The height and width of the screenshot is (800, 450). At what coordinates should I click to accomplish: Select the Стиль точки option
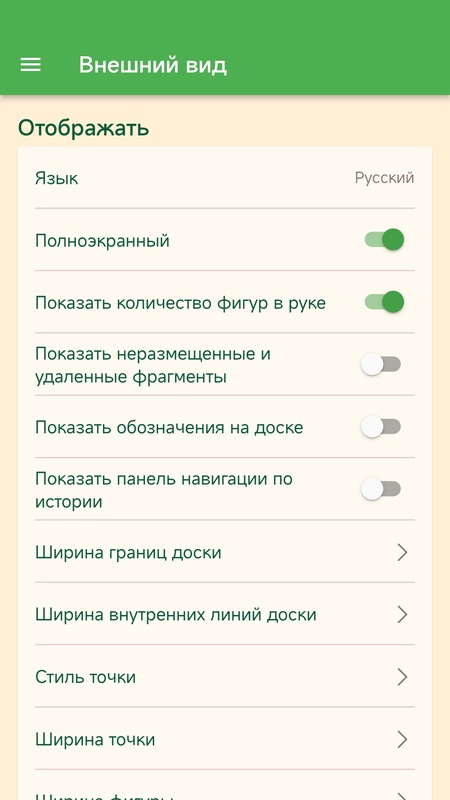coord(225,677)
